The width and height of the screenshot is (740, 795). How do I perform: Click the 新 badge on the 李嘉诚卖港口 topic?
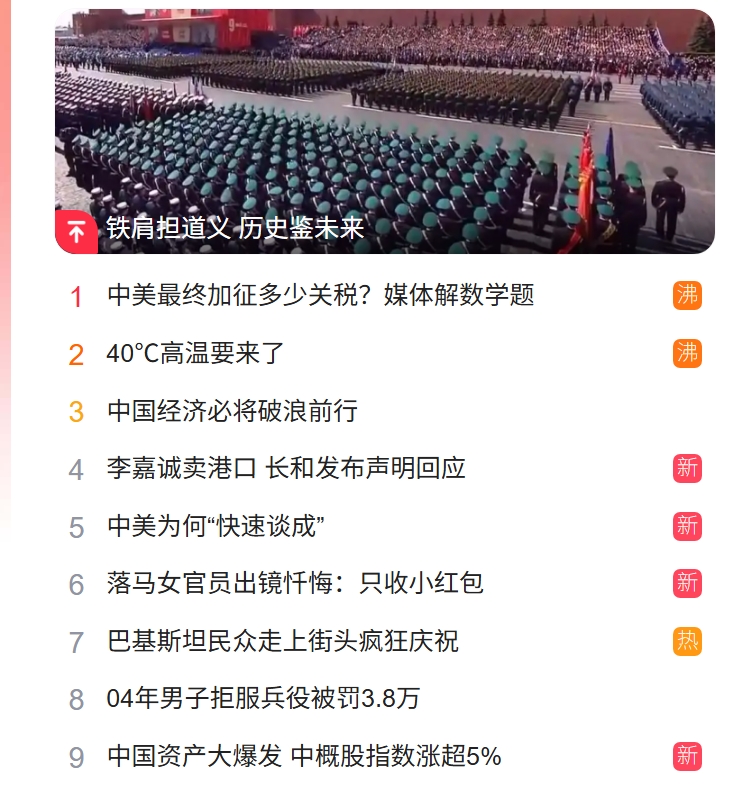[686, 466]
